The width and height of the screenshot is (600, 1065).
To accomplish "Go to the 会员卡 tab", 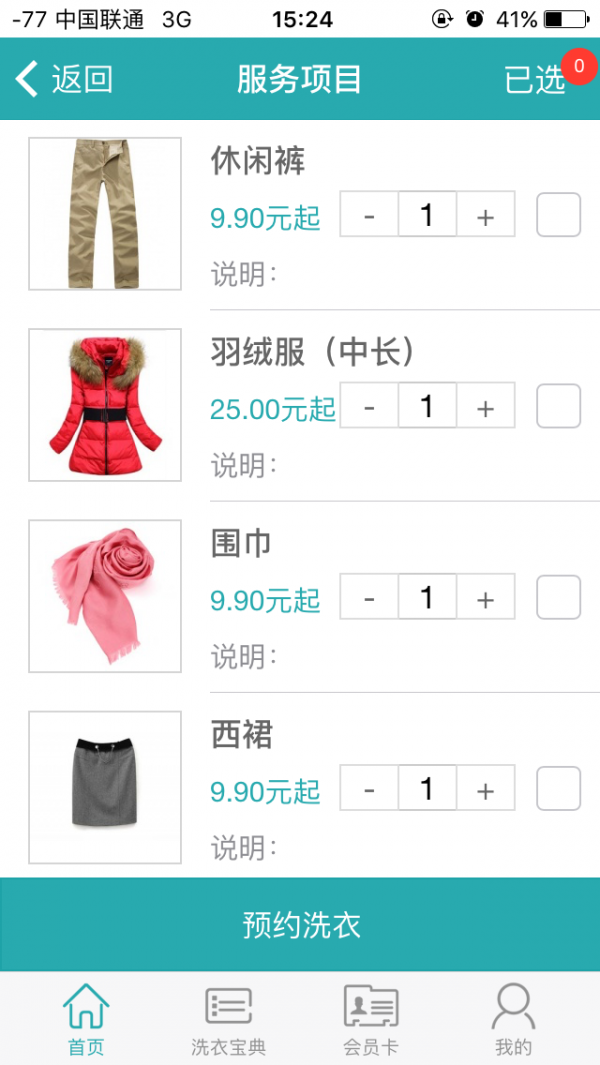I will click(371, 1018).
